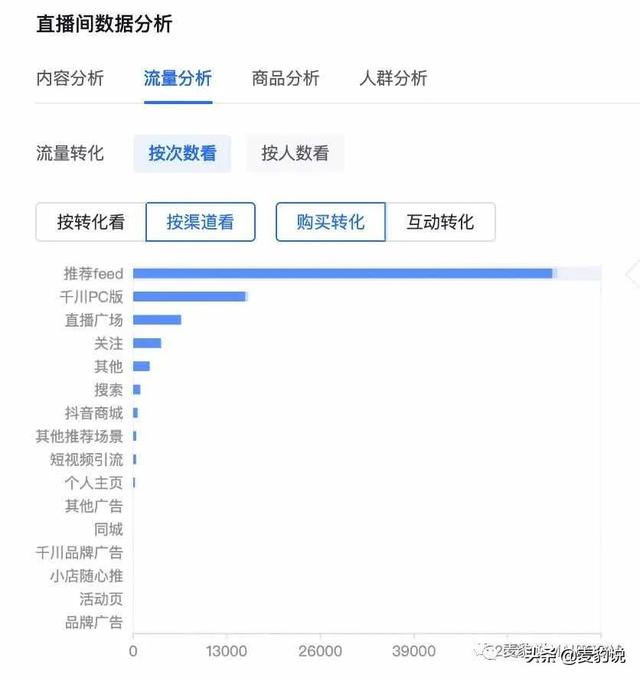This screenshot has width=640, height=678.
Task: Select the 流量分析 tab
Action: (177, 78)
